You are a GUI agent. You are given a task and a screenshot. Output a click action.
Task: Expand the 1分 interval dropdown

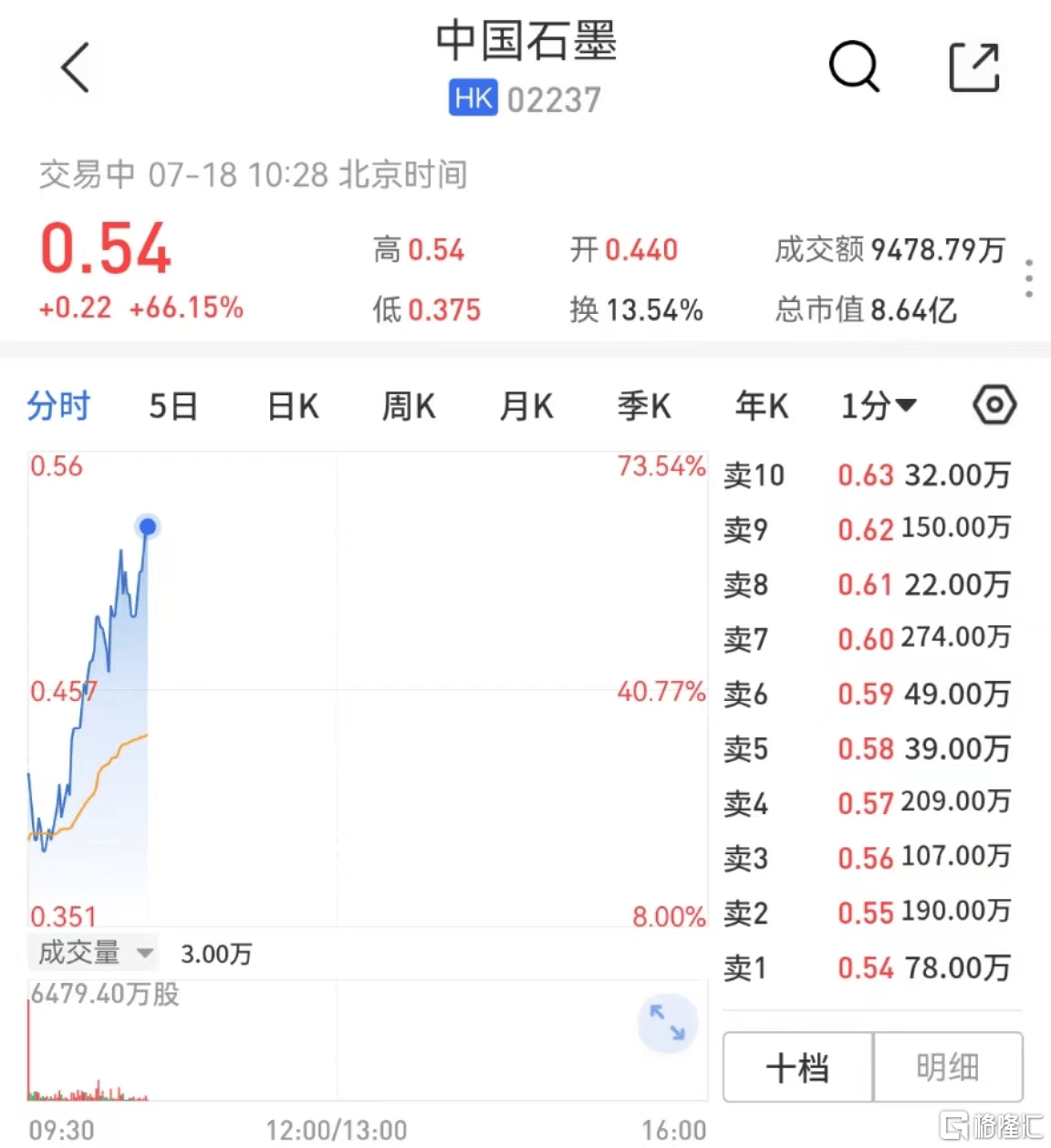pyautogui.click(x=878, y=406)
